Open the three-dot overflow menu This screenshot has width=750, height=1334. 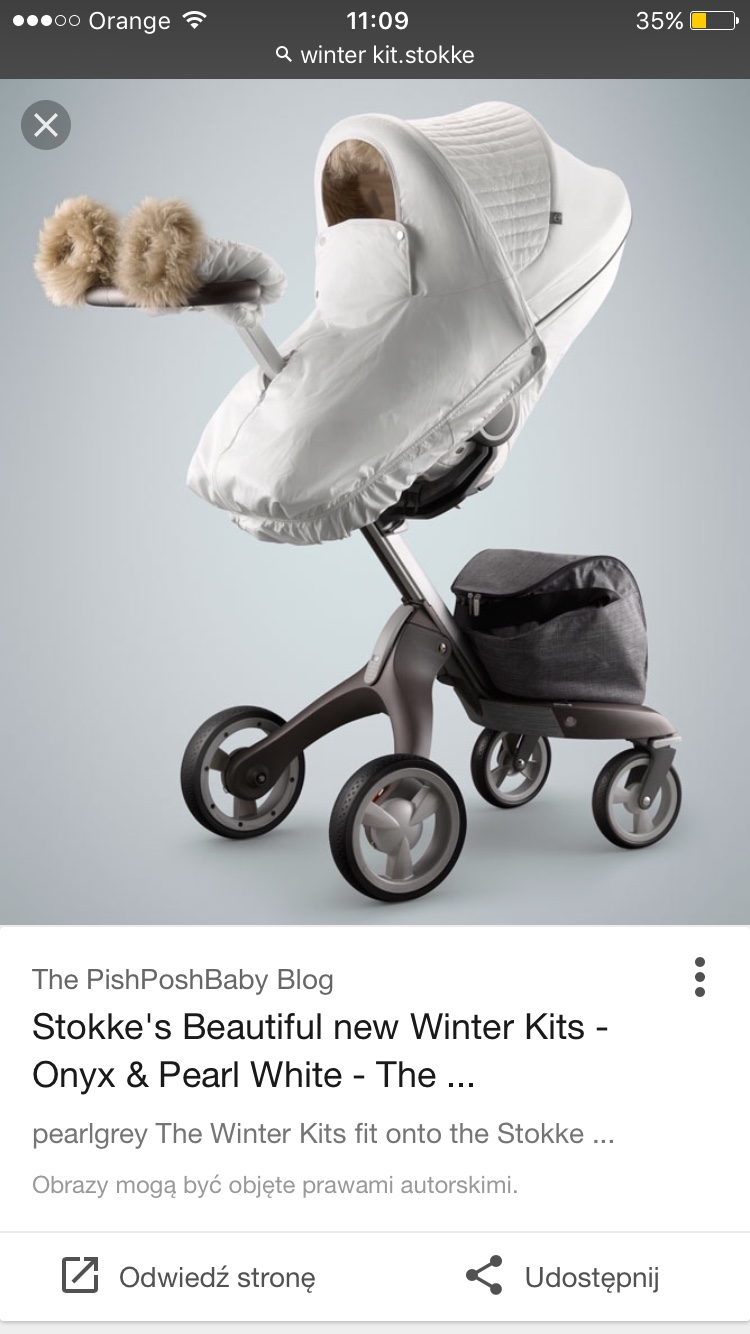pyautogui.click(x=699, y=976)
